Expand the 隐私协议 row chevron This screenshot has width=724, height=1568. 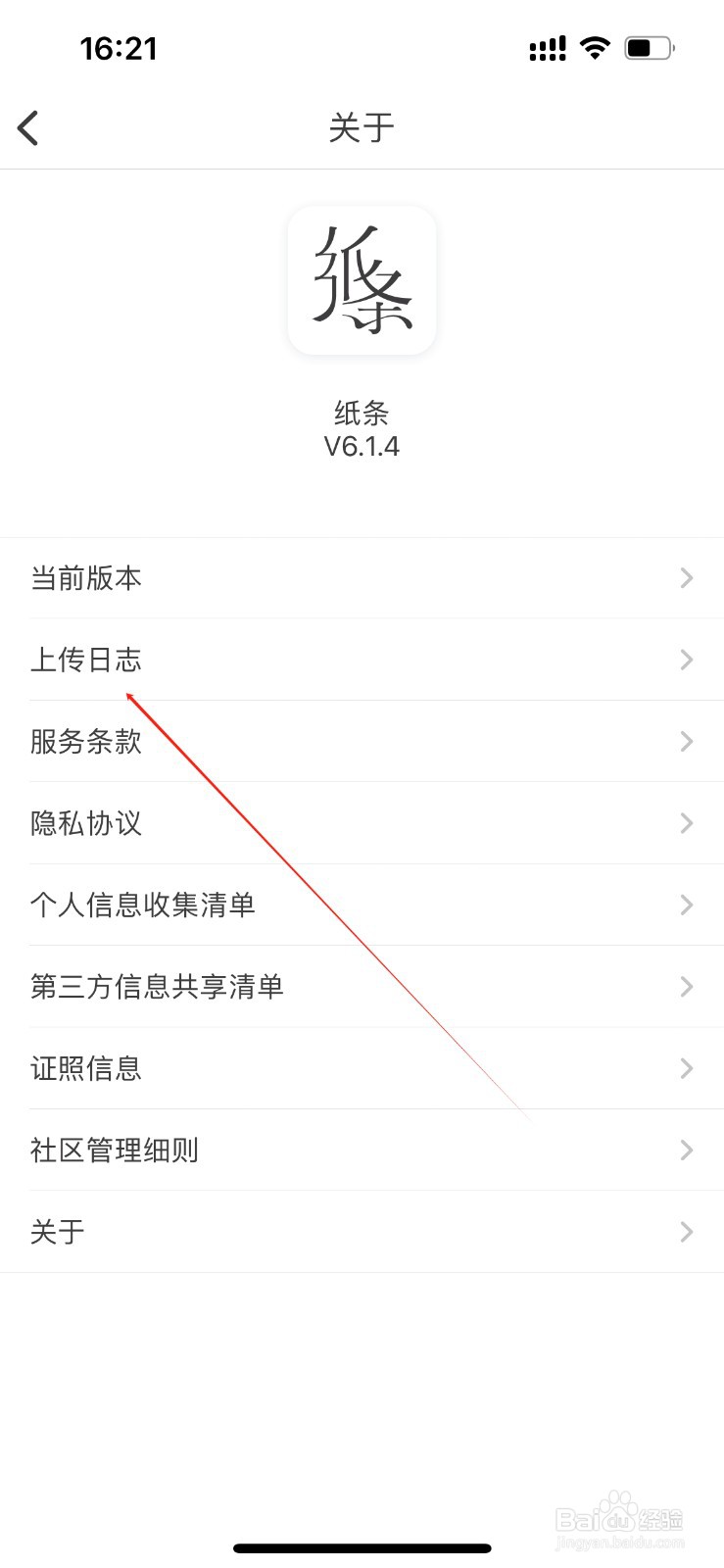coord(686,823)
